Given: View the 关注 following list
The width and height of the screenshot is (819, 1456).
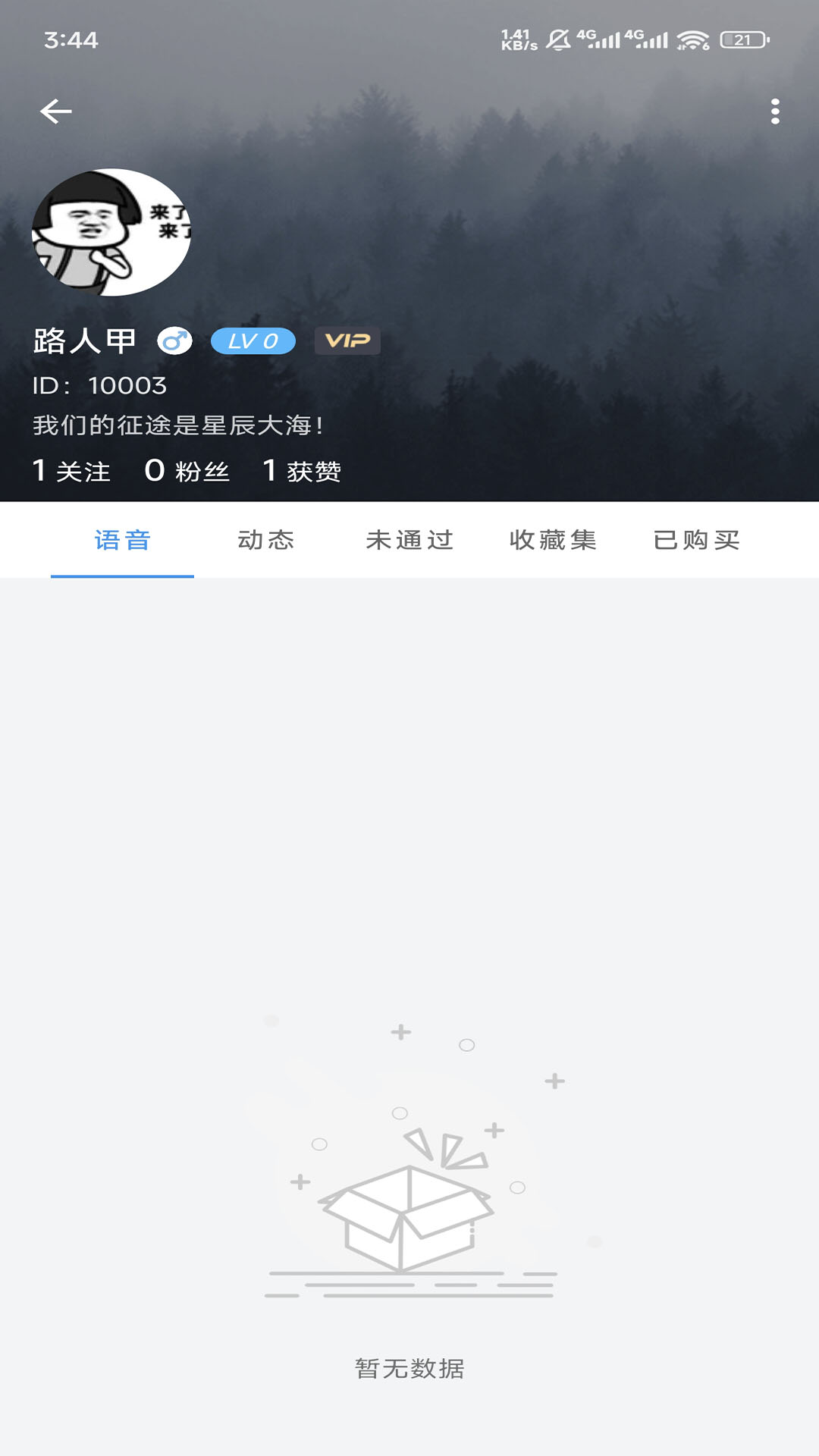Looking at the screenshot, I should pos(72,471).
